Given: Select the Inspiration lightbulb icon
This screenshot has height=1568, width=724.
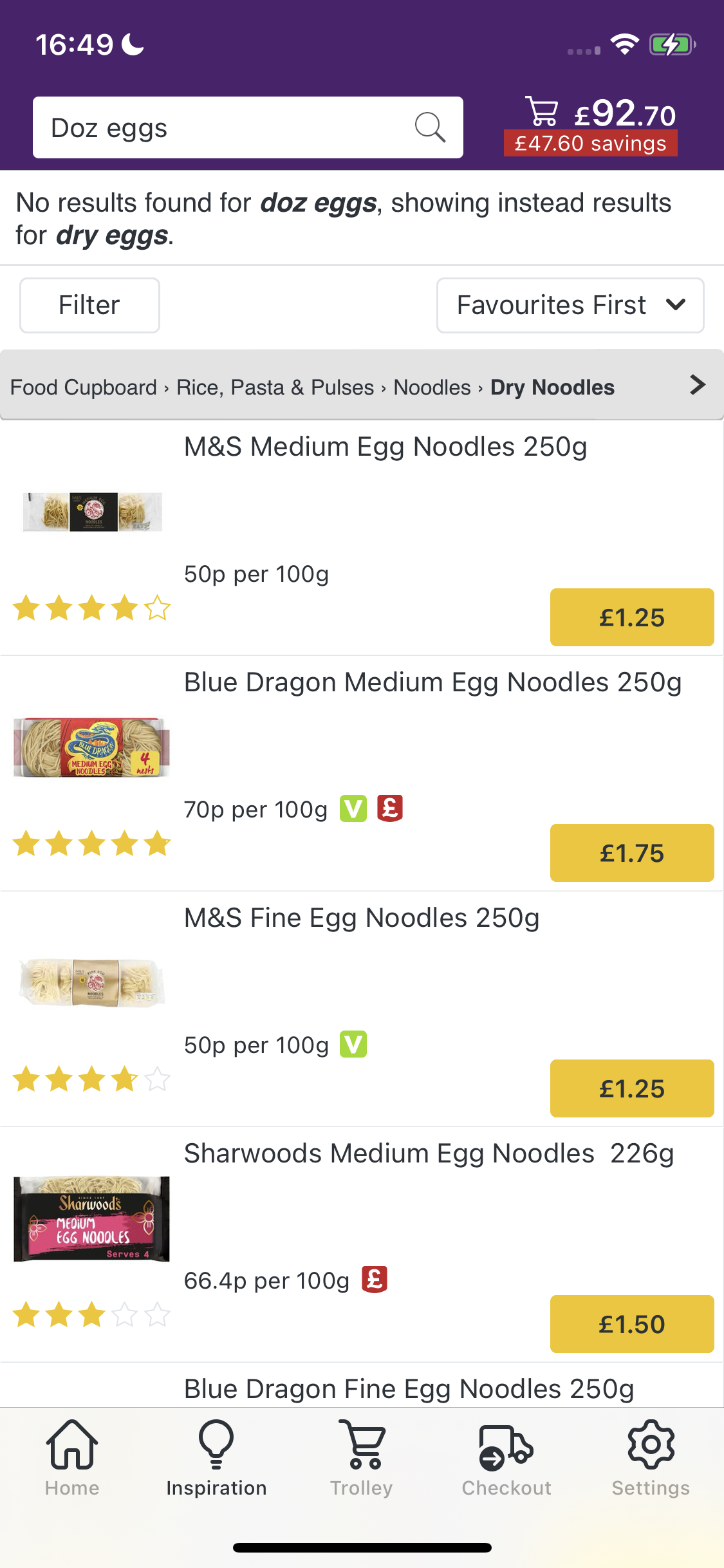Looking at the screenshot, I should pyautogui.click(x=216, y=1456).
